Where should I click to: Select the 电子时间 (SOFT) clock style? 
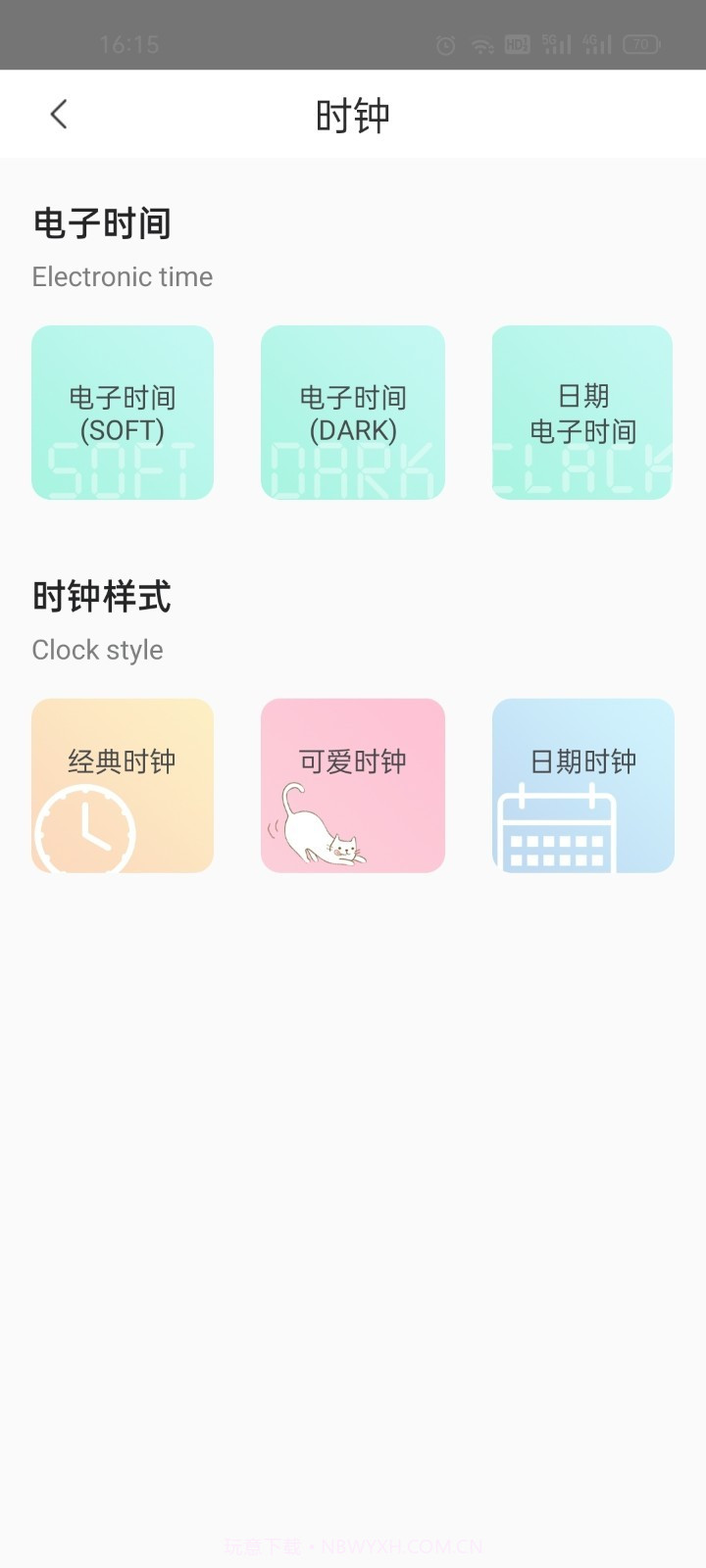[122, 412]
